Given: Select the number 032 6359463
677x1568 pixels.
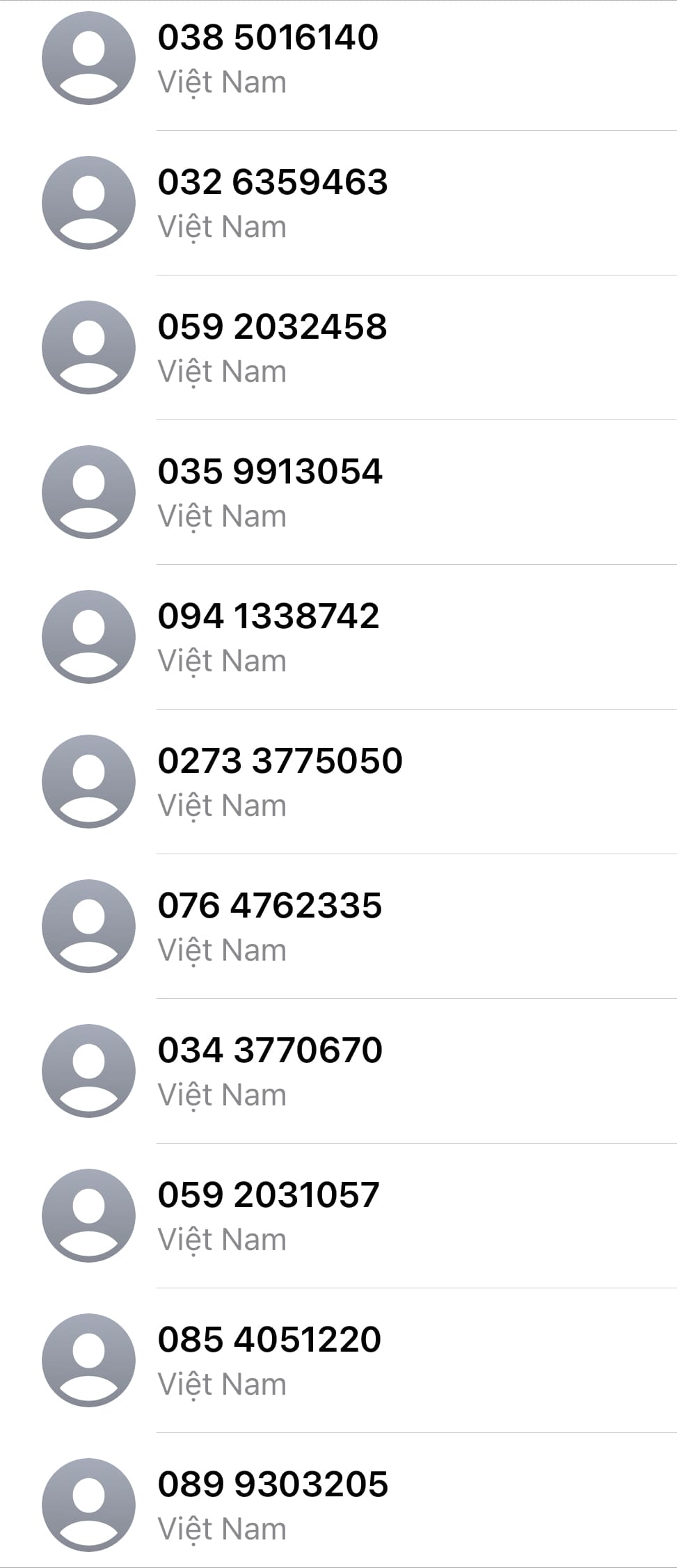Looking at the screenshot, I should point(273,183).
